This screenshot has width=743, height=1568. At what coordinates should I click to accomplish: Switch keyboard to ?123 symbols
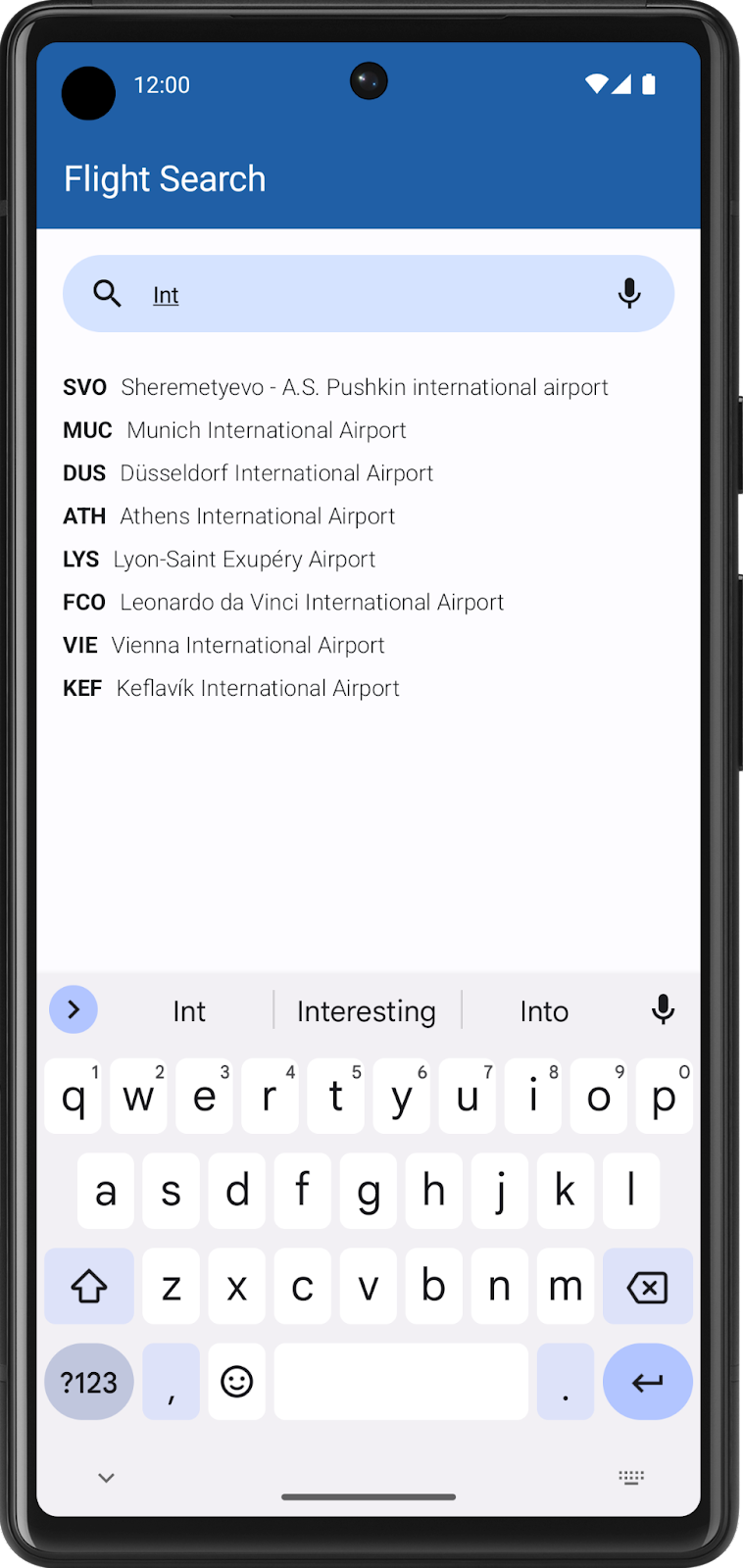(89, 1382)
